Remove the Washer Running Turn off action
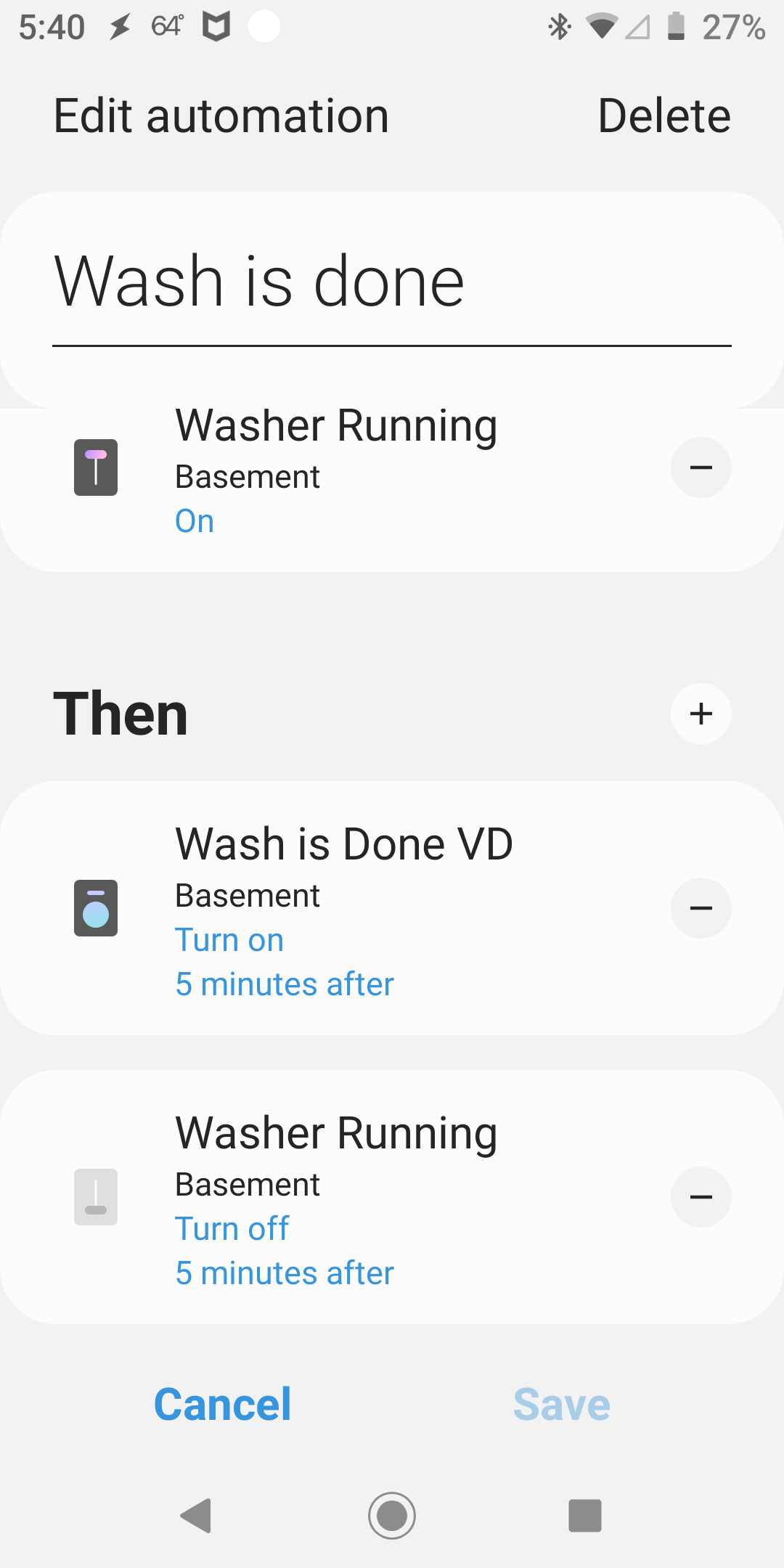784x1568 pixels. point(701,1197)
